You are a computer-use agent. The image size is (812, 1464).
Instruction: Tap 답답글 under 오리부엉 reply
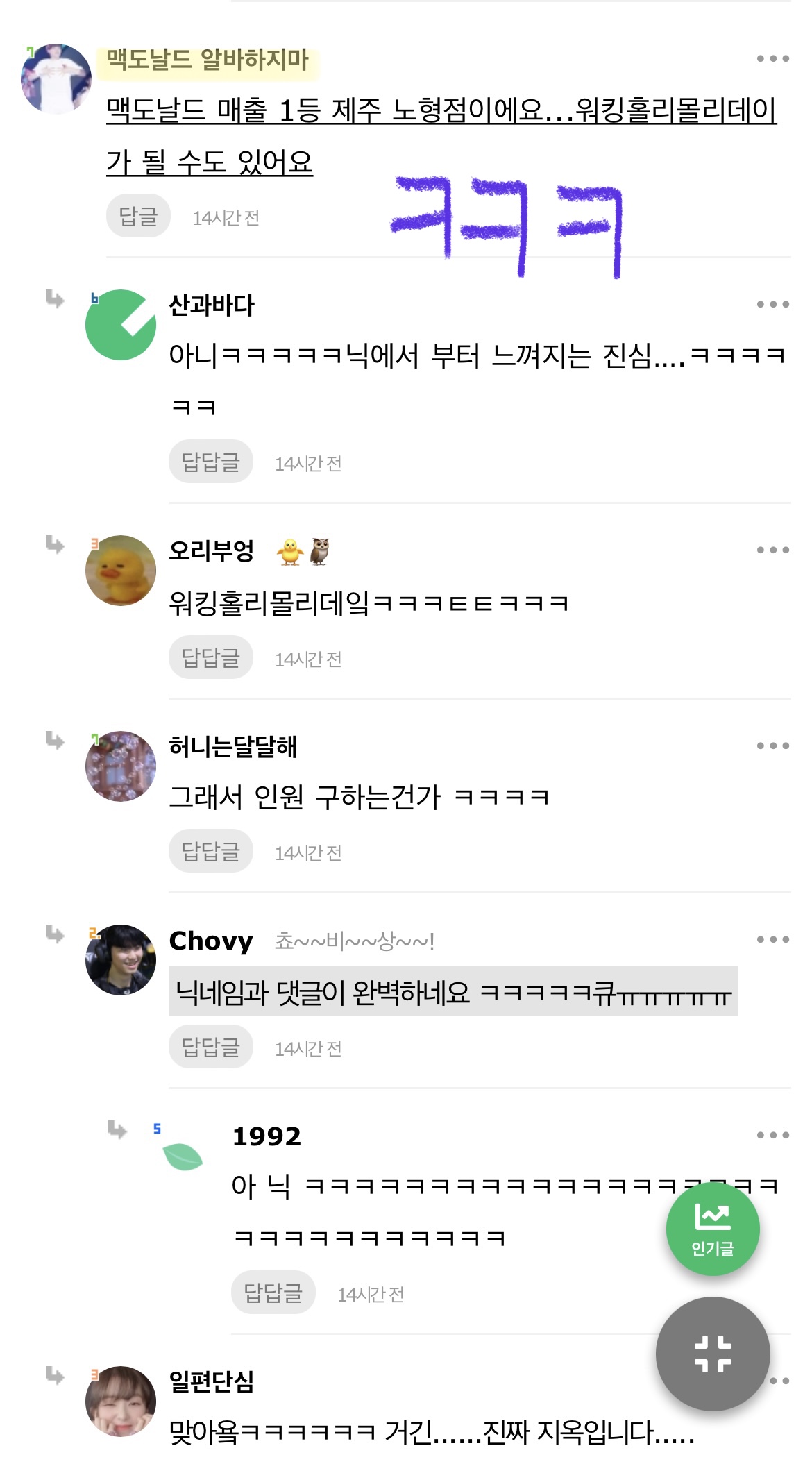point(210,657)
